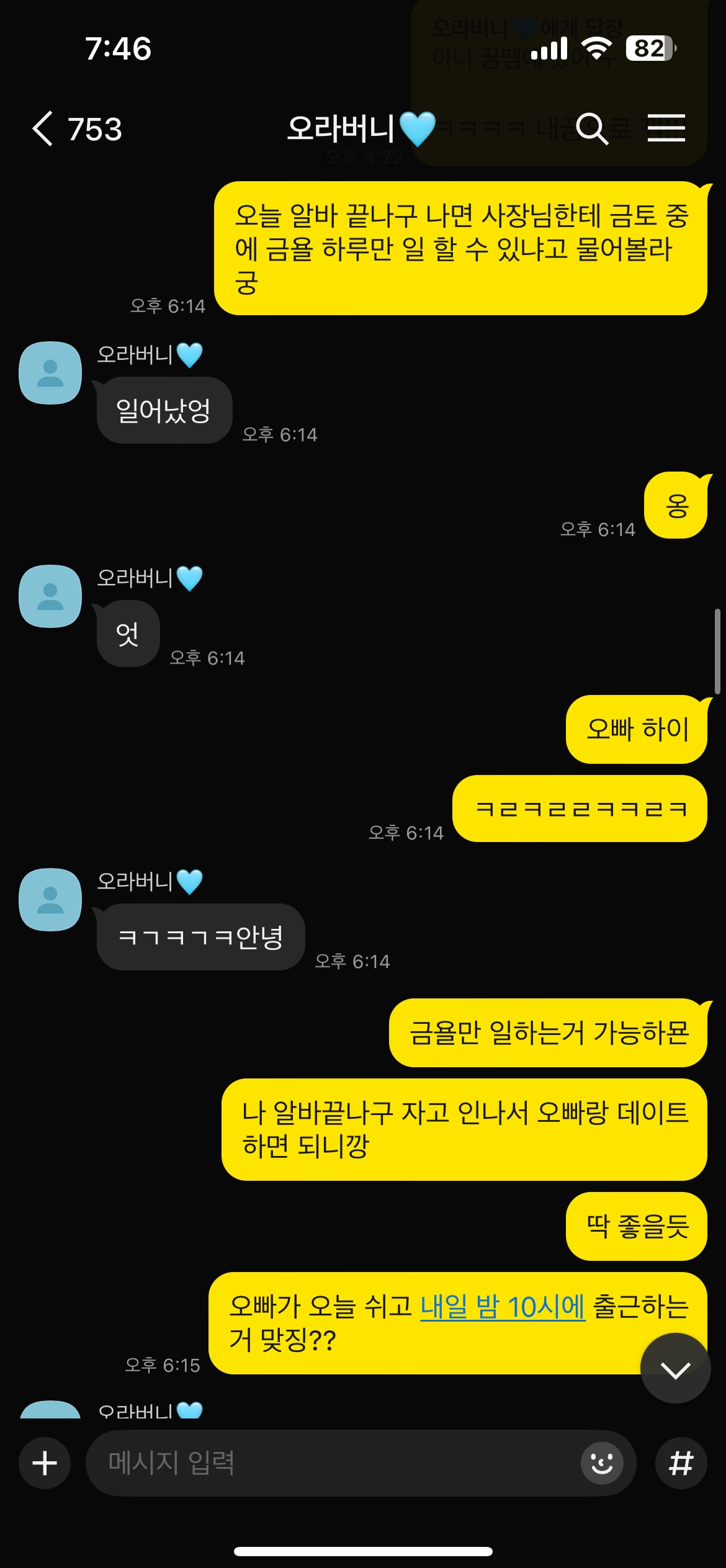Screen dimensions: 726x1568
Task: Open the hashtag search button
Action: pyautogui.click(x=681, y=1463)
